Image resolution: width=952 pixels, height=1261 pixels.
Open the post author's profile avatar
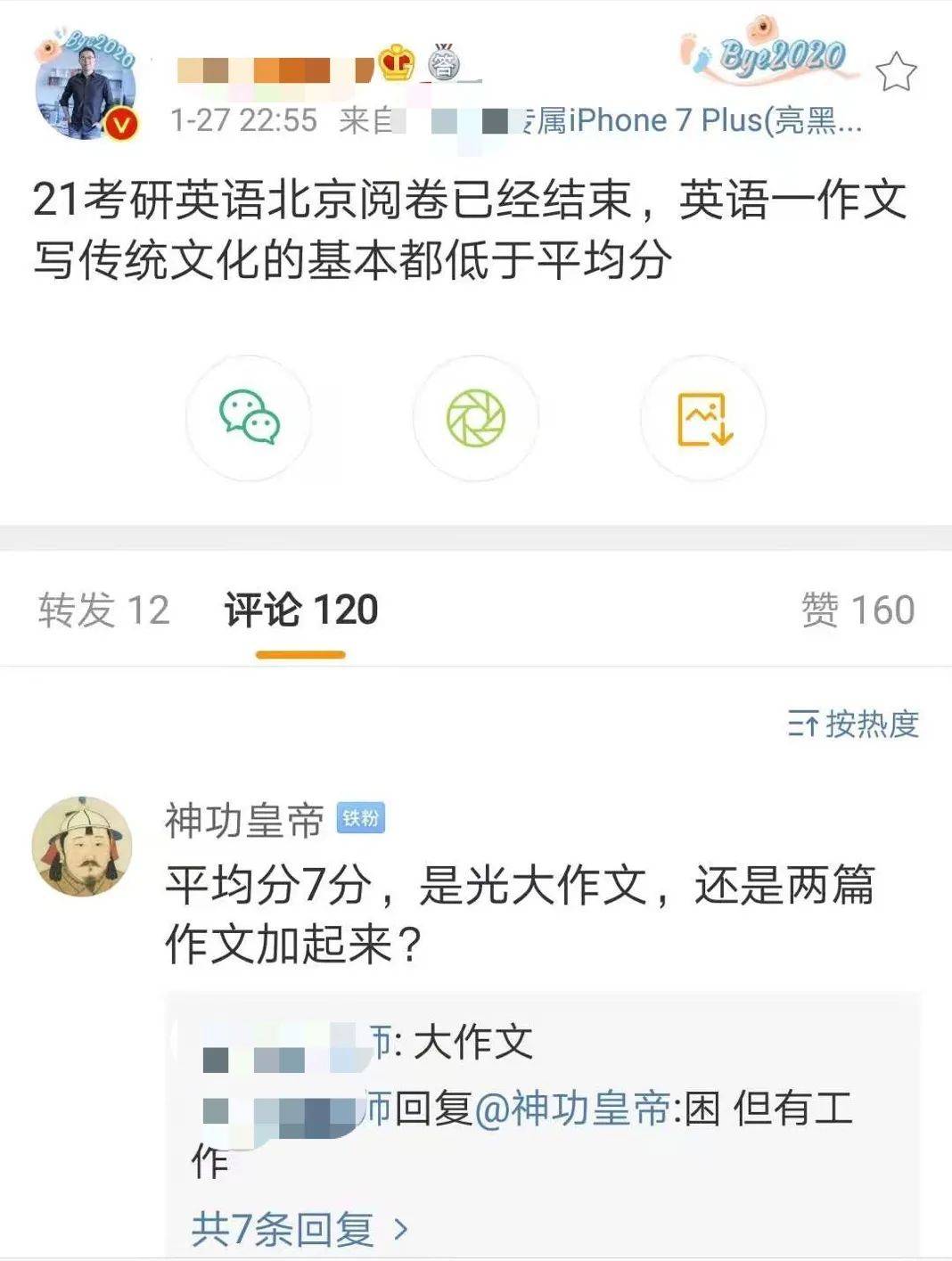[x=86, y=87]
